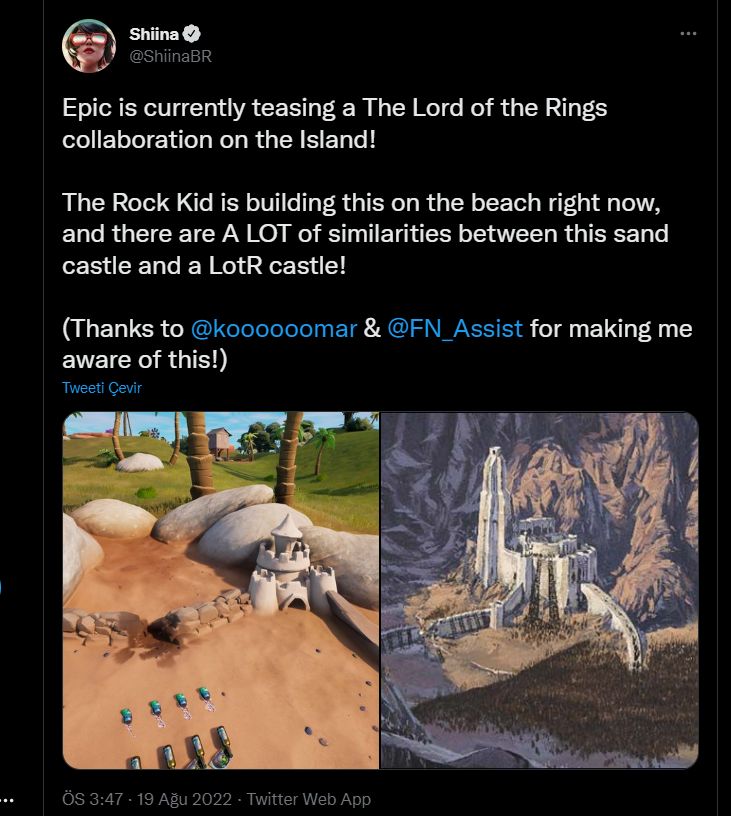
Task: Open the @ShiinaBR handle link
Action: click(x=170, y=56)
